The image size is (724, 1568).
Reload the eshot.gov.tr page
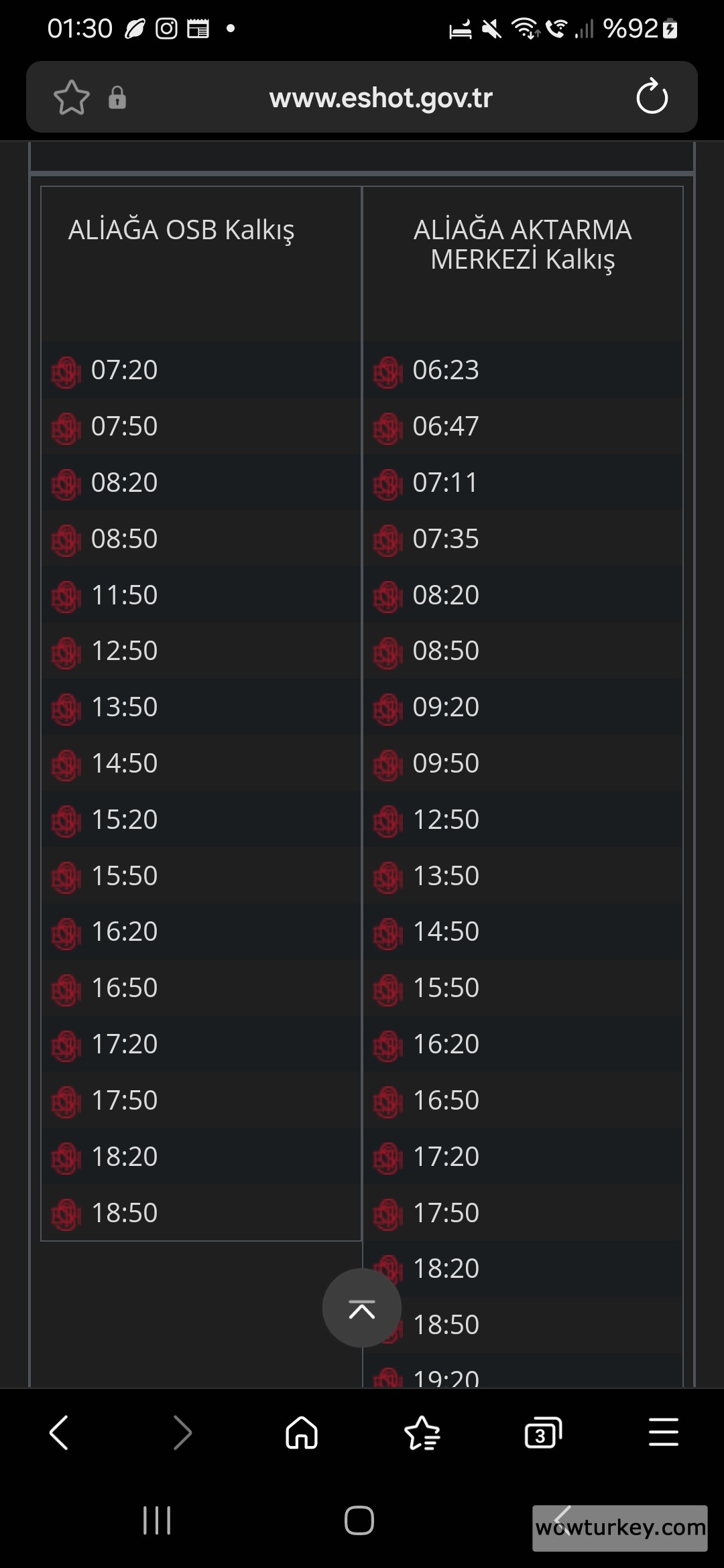[652, 98]
